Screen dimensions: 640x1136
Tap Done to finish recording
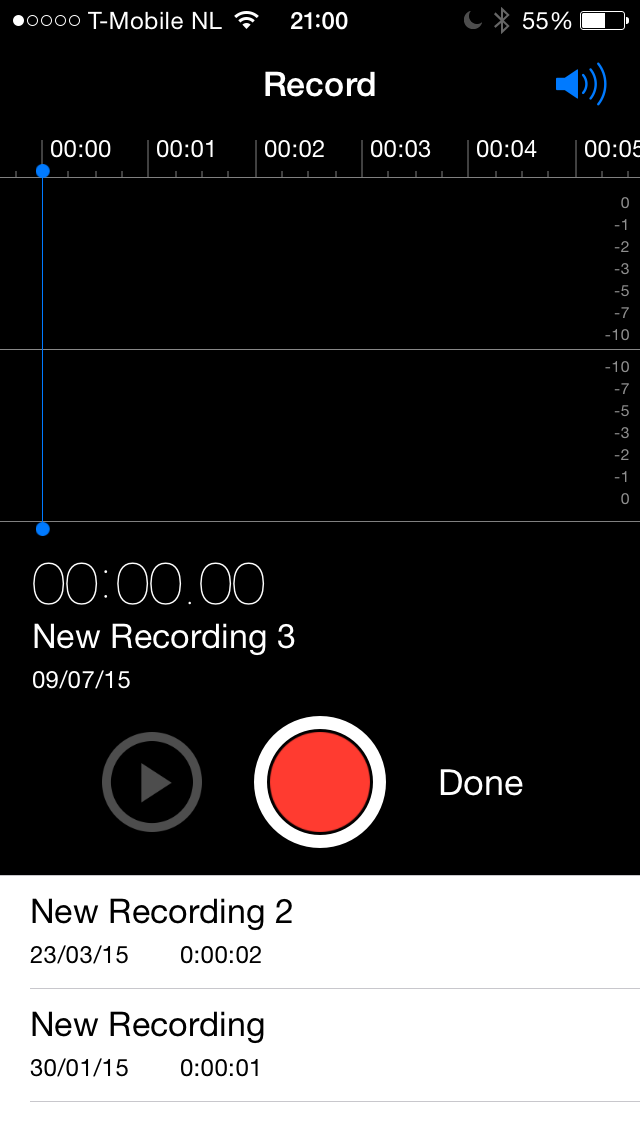(481, 783)
